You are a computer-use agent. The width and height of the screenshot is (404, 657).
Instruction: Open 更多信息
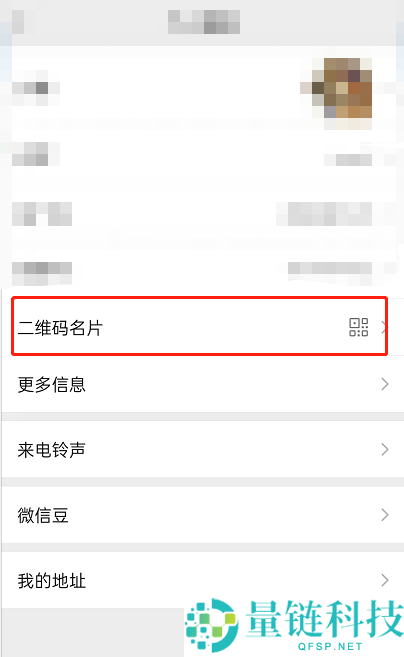pyautogui.click(x=202, y=384)
